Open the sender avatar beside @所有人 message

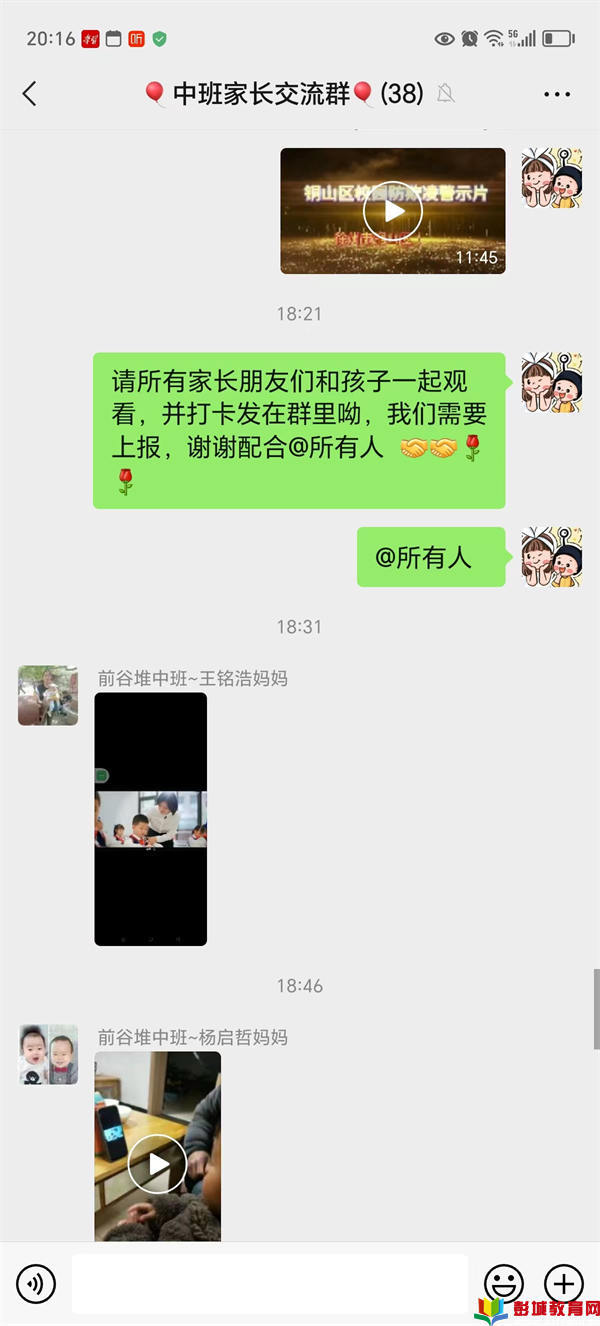[552, 557]
